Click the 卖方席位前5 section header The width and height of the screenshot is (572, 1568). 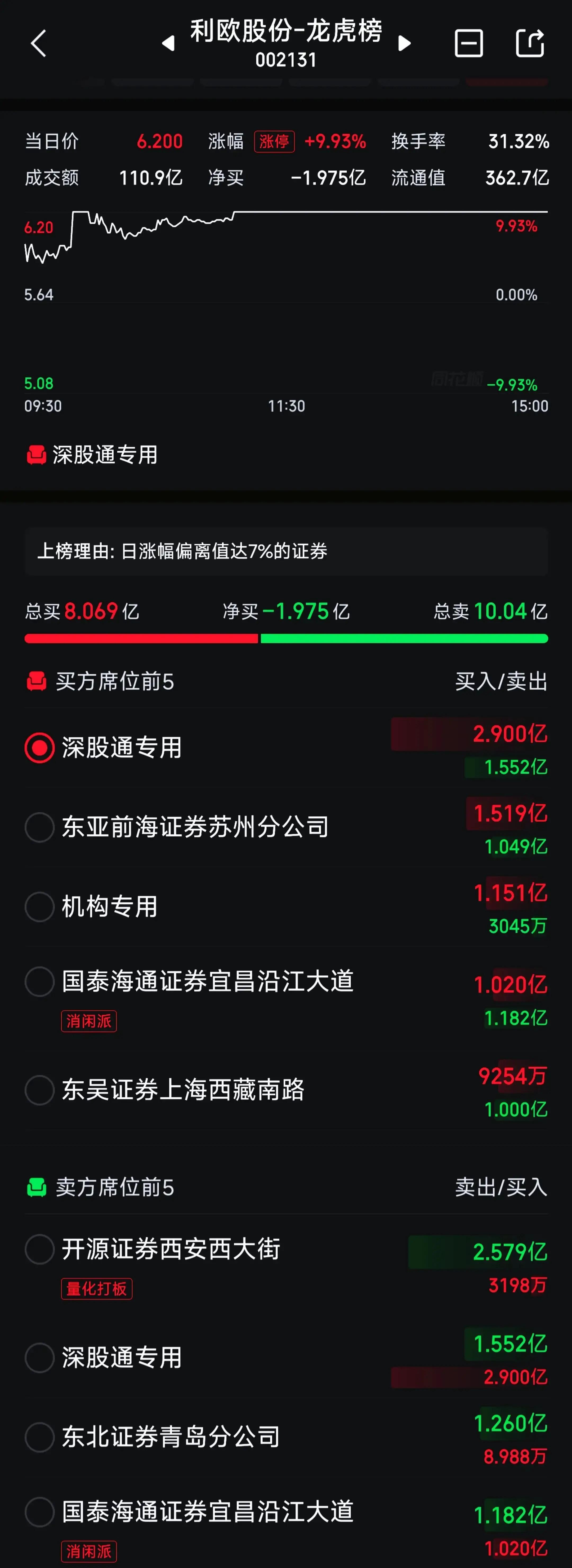[x=113, y=1187]
